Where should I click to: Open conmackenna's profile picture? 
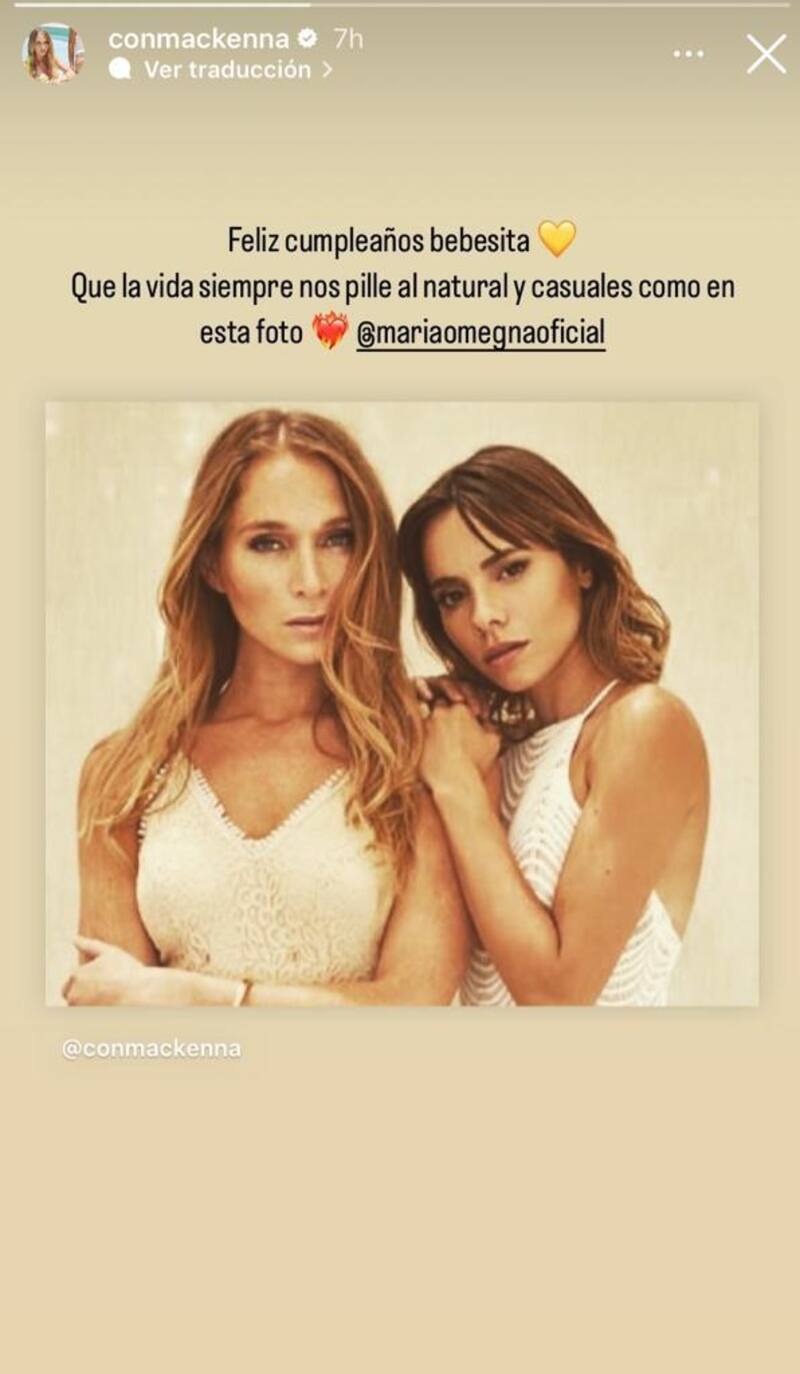click(x=53, y=53)
